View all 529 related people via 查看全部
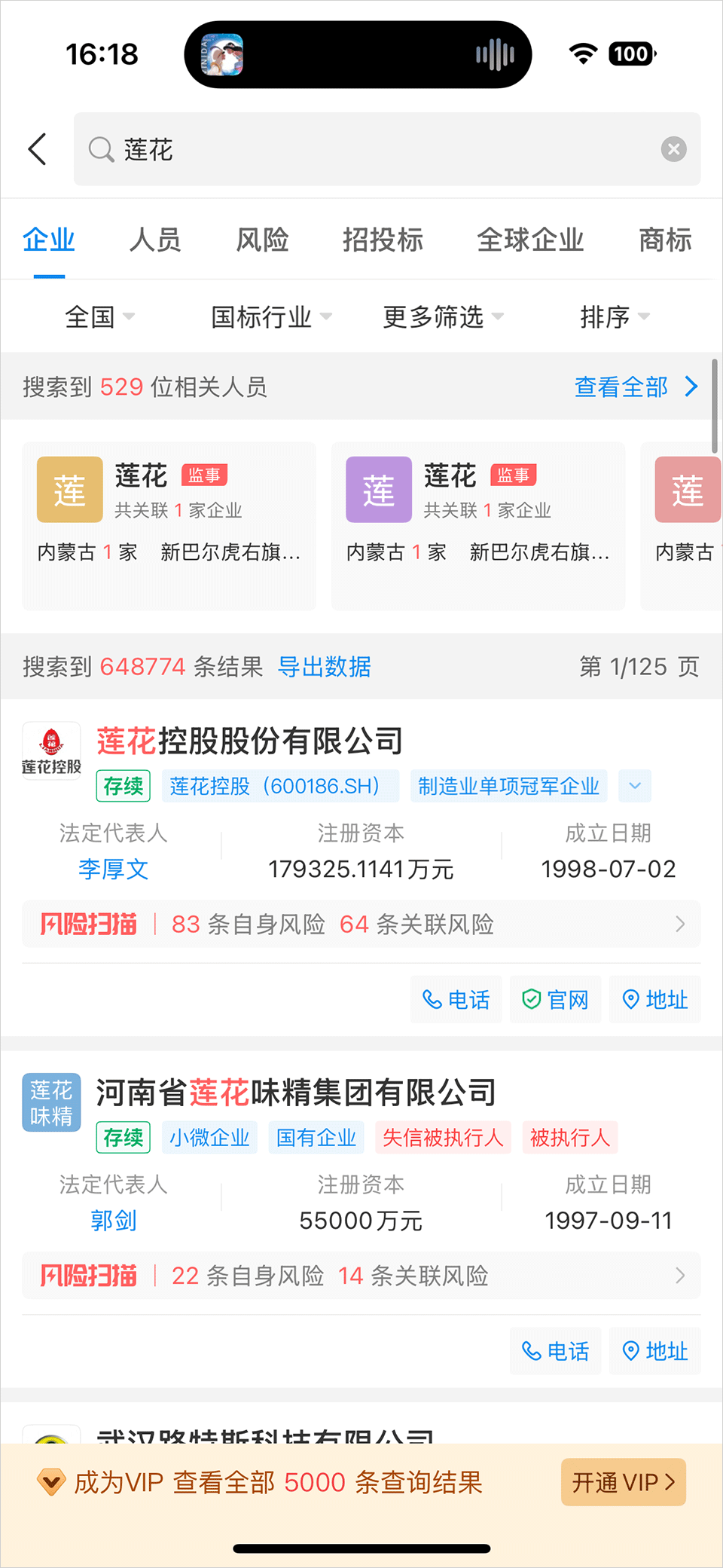Image resolution: width=723 pixels, height=1568 pixels. point(635,387)
